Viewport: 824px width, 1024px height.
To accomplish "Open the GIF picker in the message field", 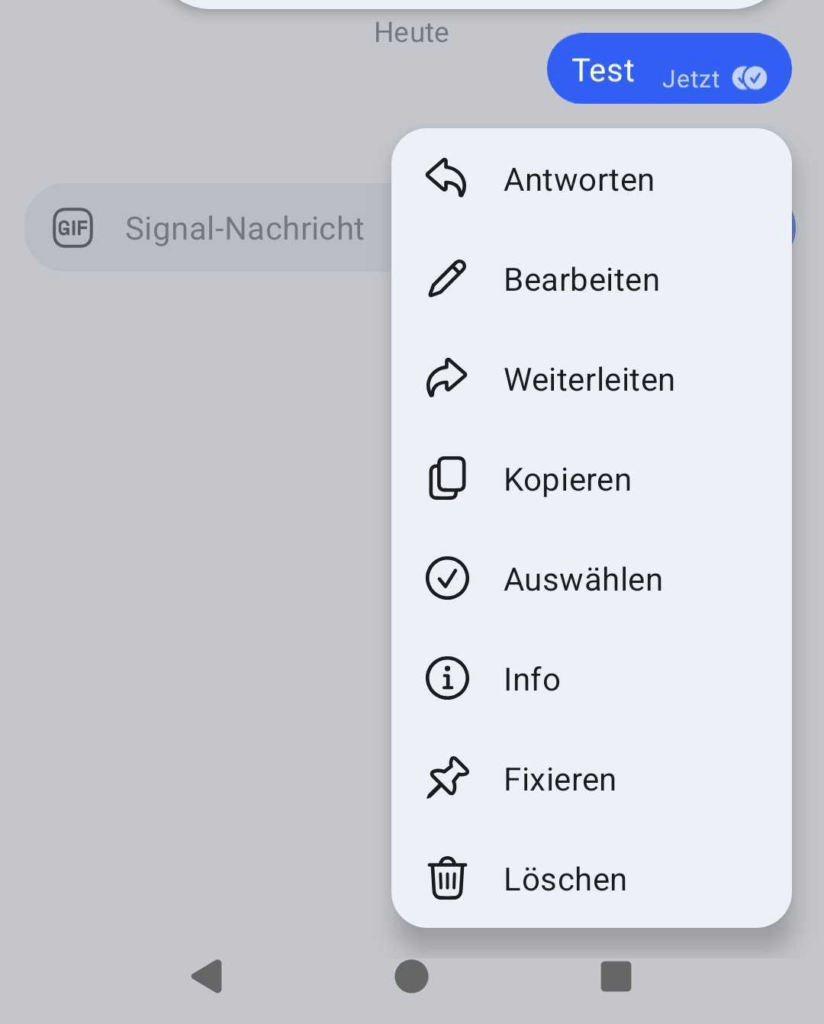I will (x=71, y=228).
